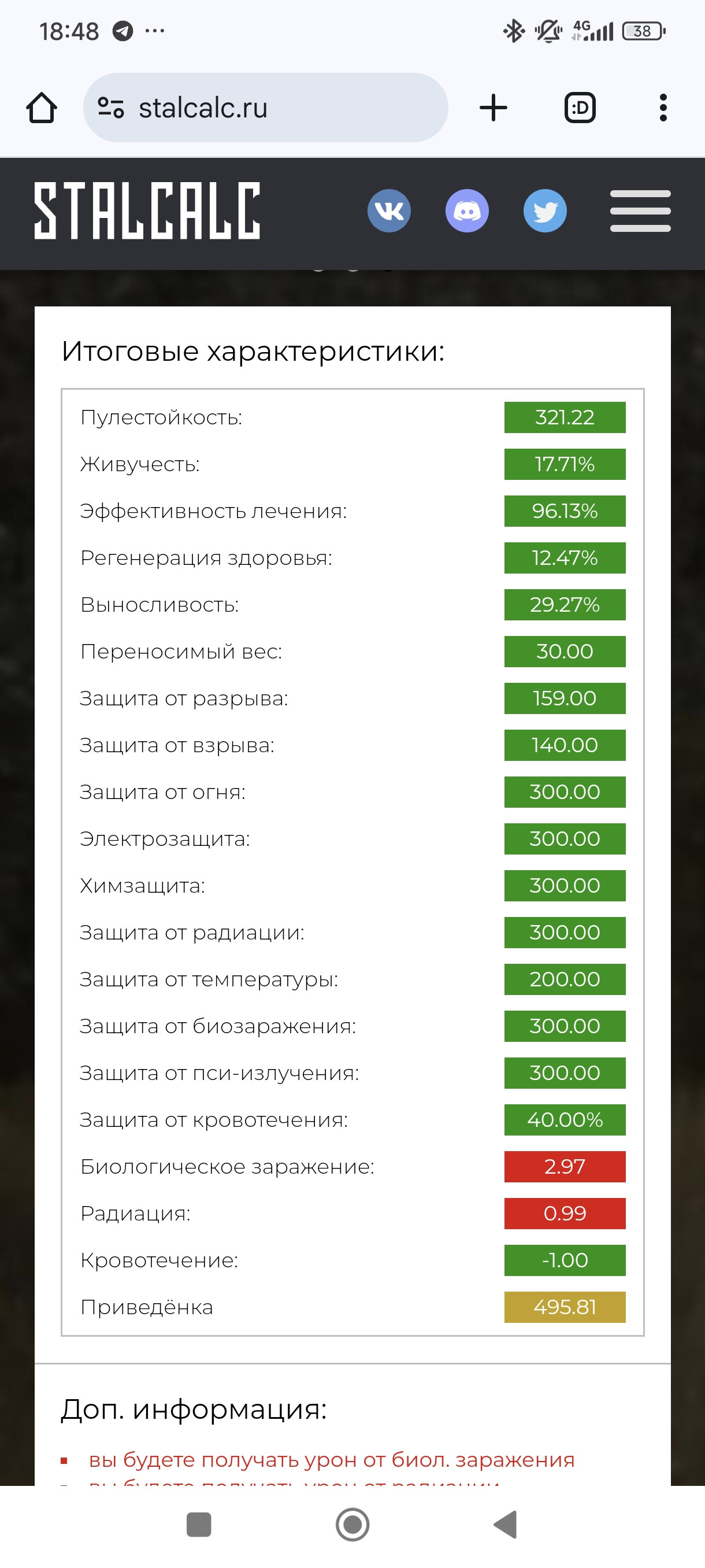This screenshot has height=1568, width=705.
Task: Tap the system recent apps button
Action: click(199, 1525)
